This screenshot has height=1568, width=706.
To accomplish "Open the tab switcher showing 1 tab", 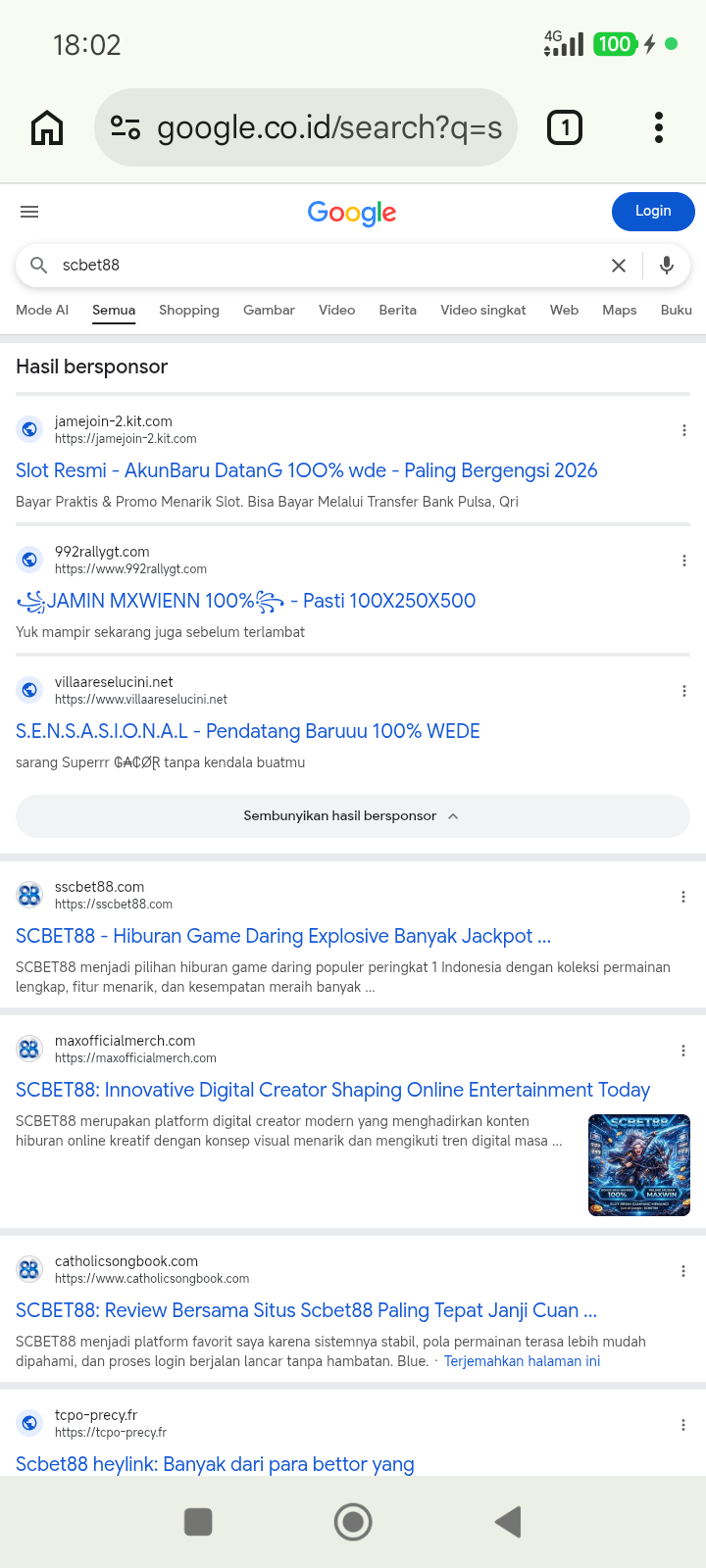I will pos(565,127).
